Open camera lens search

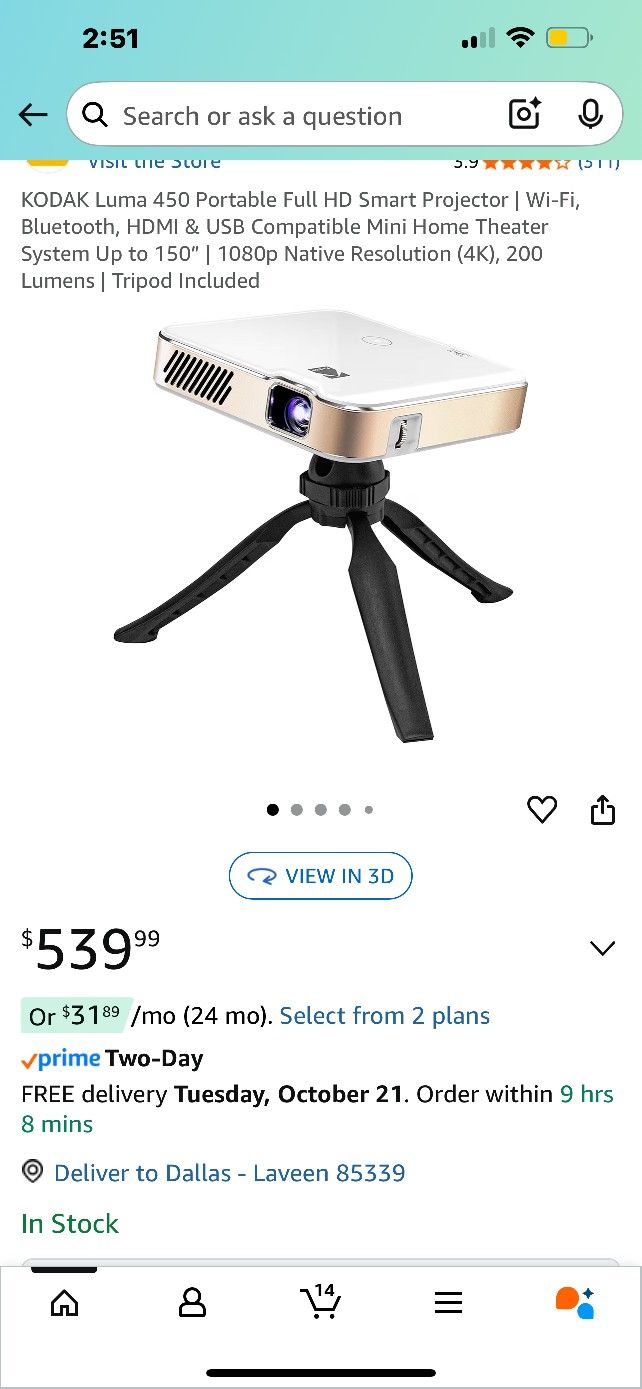point(525,115)
